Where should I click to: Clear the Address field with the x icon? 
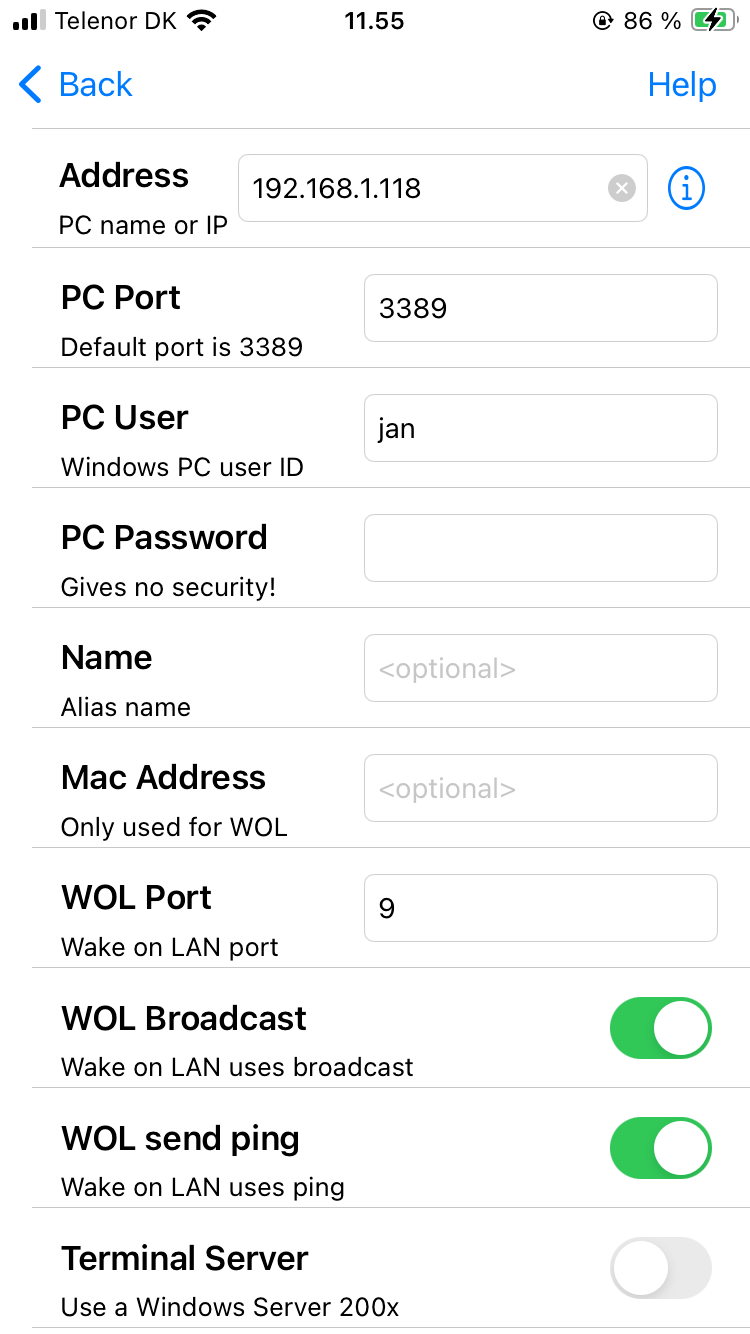pos(622,188)
